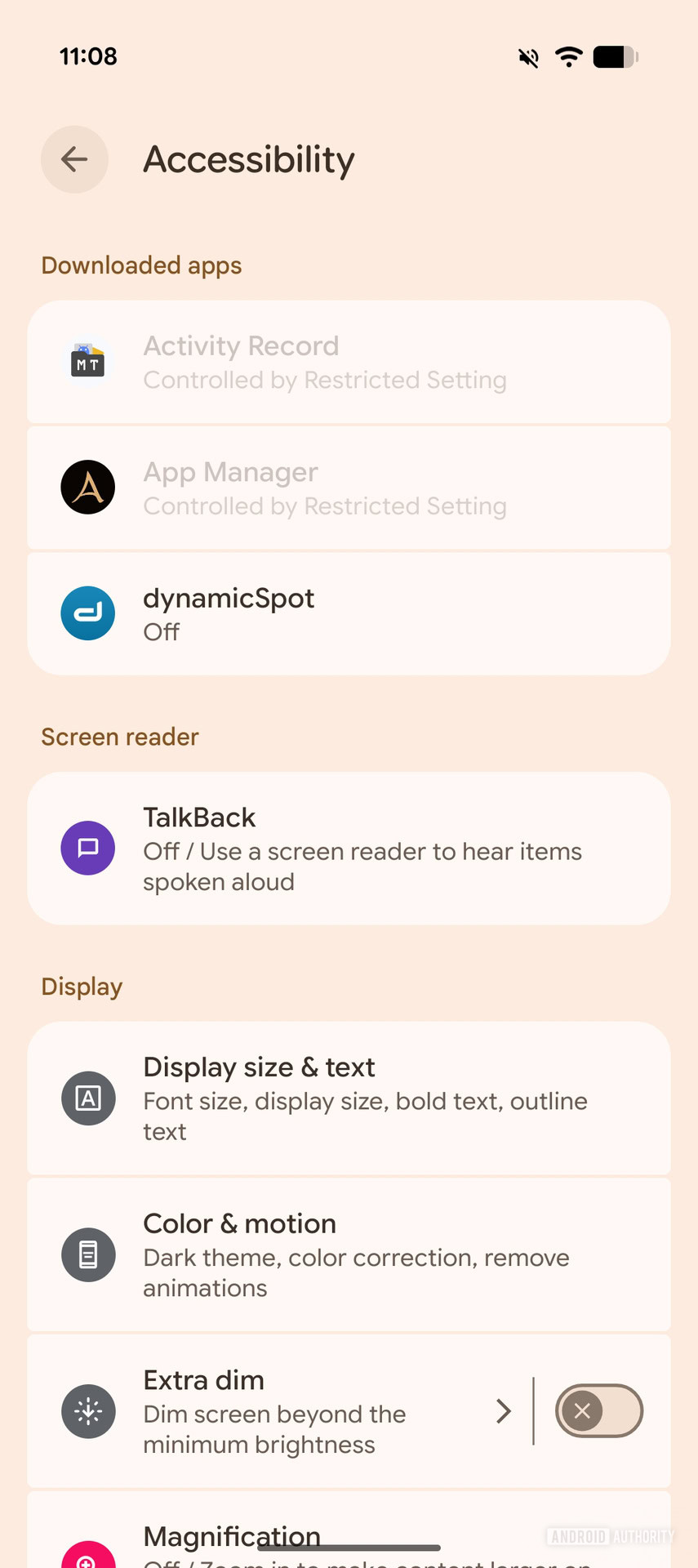
Task: Enable the Extra dim toggle
Action: click(599, 1410)
